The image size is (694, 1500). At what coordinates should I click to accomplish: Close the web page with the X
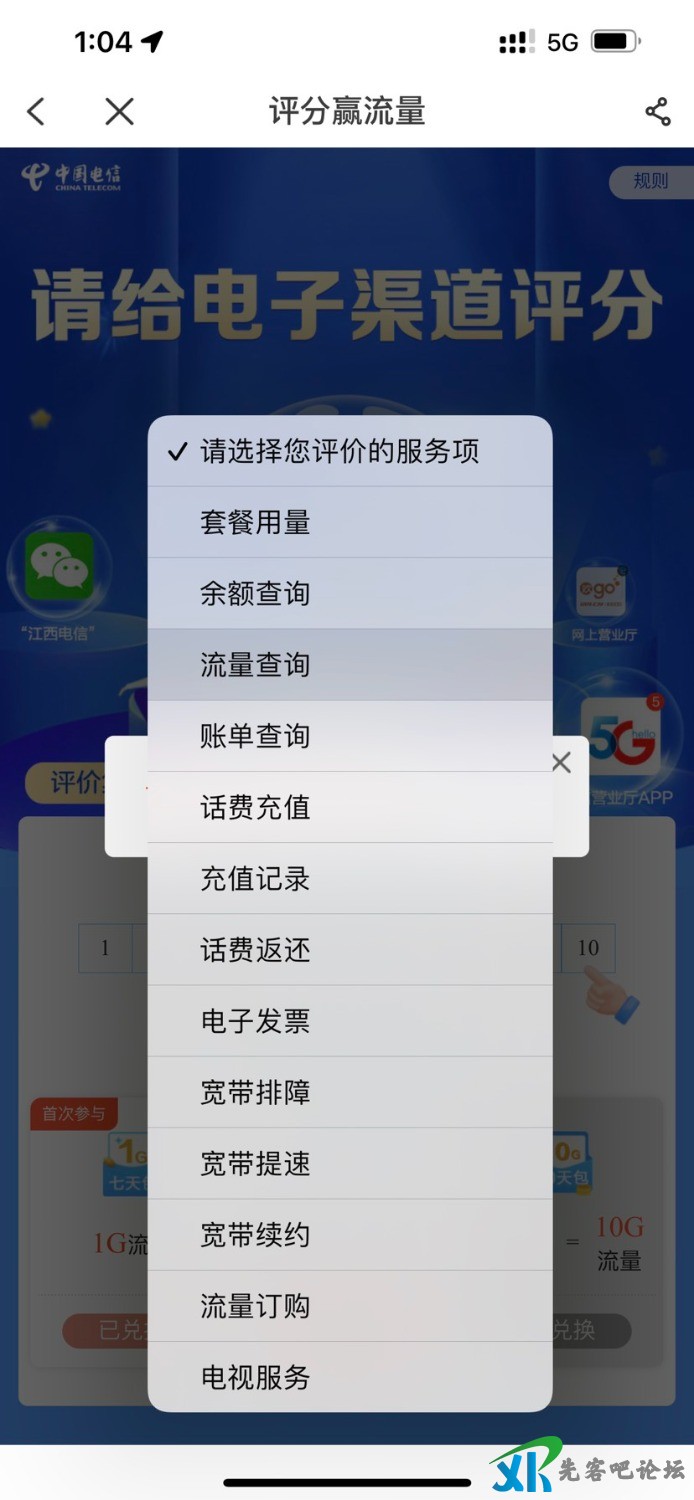click(119, 111)
